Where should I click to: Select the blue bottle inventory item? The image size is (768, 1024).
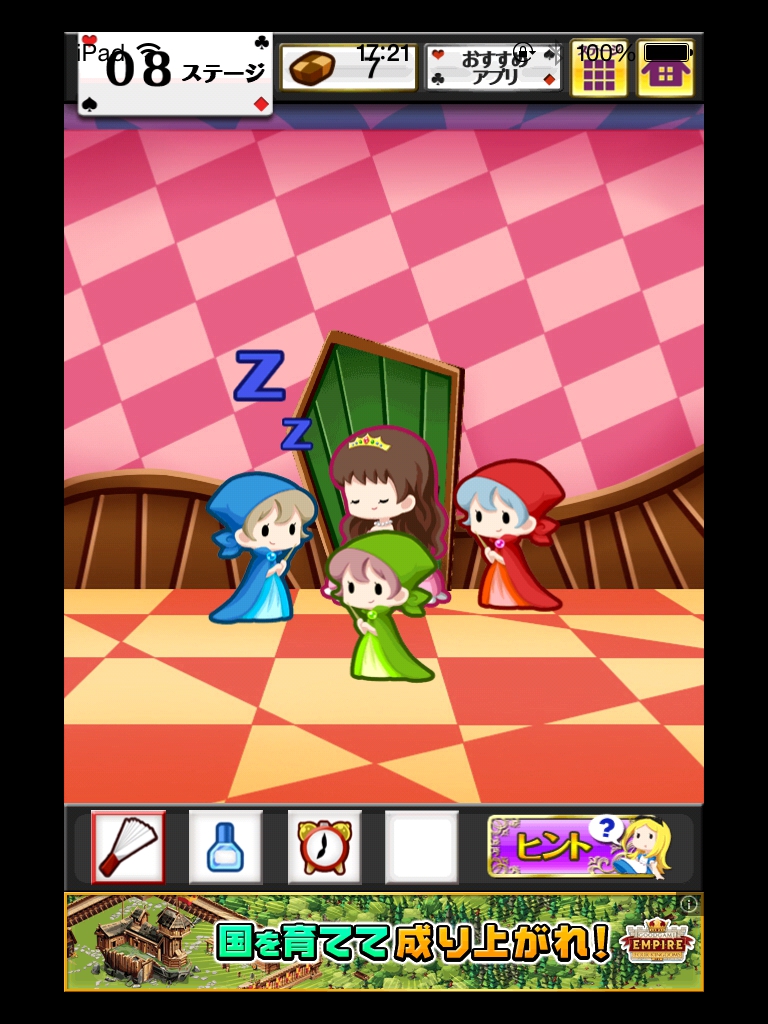click(225, 847)
